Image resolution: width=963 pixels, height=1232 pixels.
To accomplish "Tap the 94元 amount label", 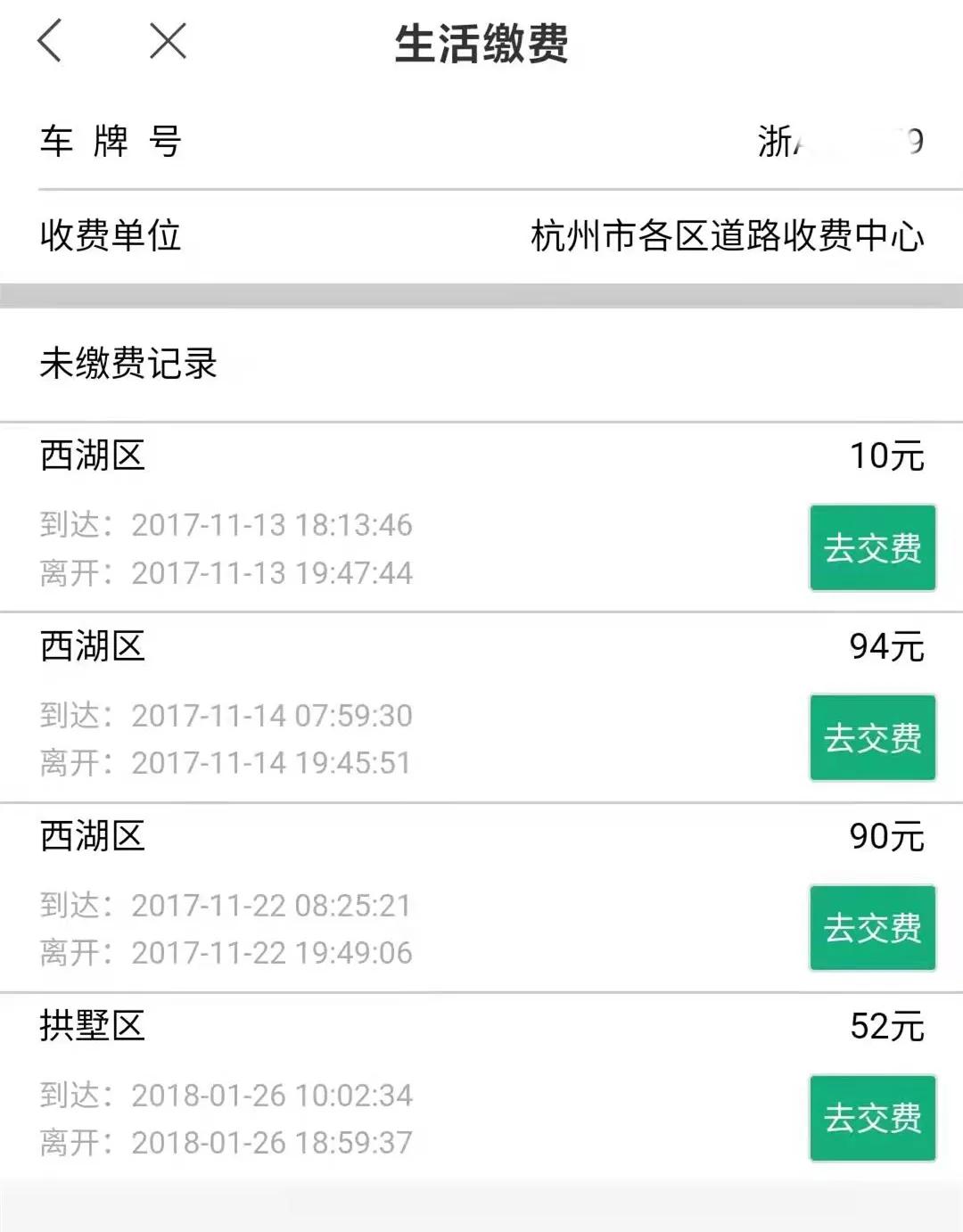I will tap(887, 646).
